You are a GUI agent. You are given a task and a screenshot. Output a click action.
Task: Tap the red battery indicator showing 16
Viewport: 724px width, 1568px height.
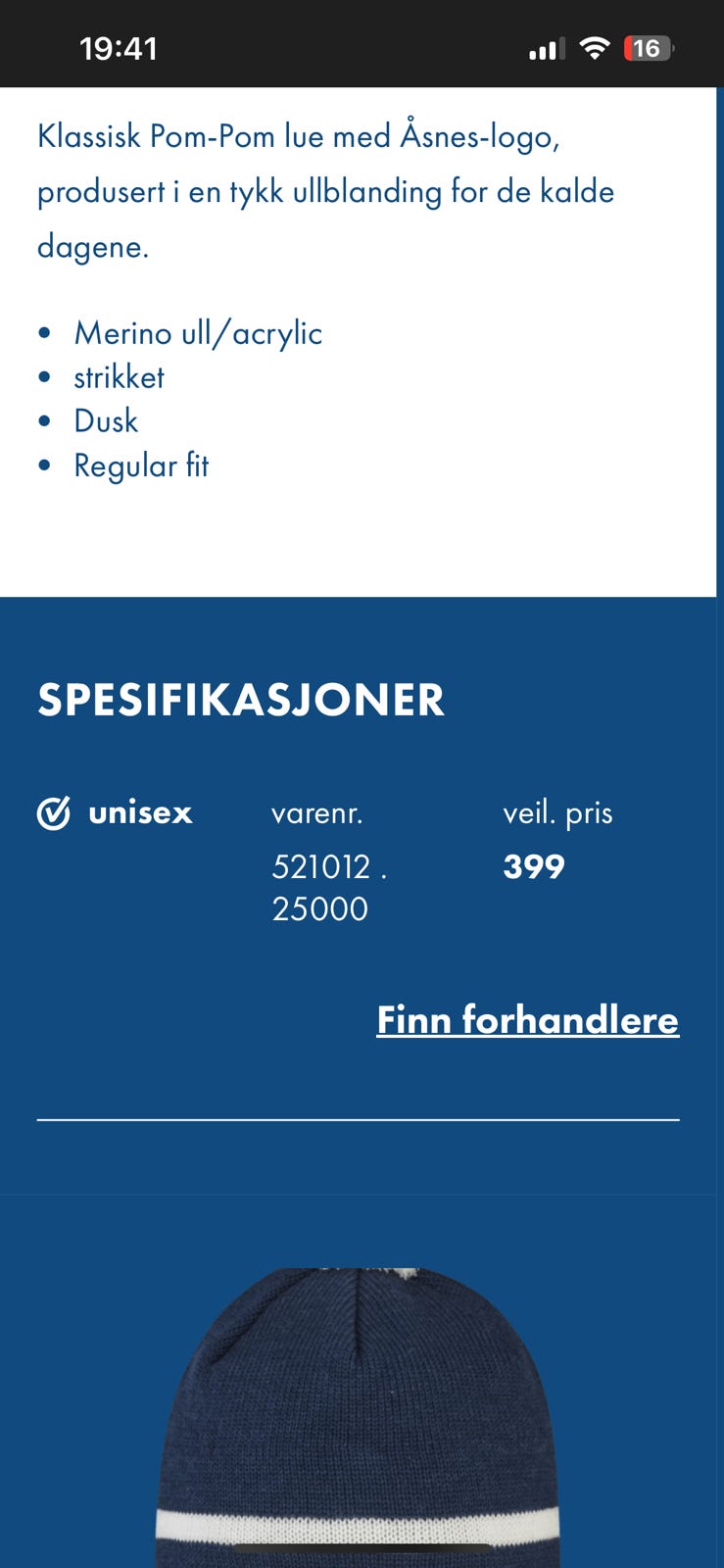[648, 48]
